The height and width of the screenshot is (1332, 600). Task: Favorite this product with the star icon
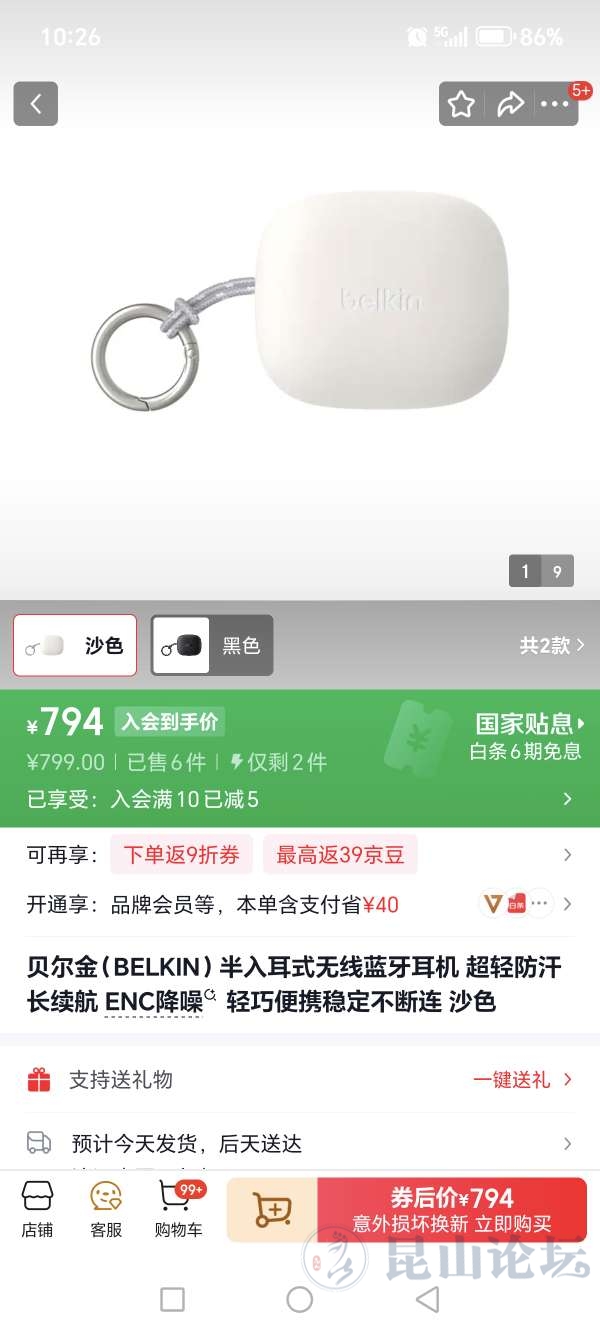tap(461, 104)
